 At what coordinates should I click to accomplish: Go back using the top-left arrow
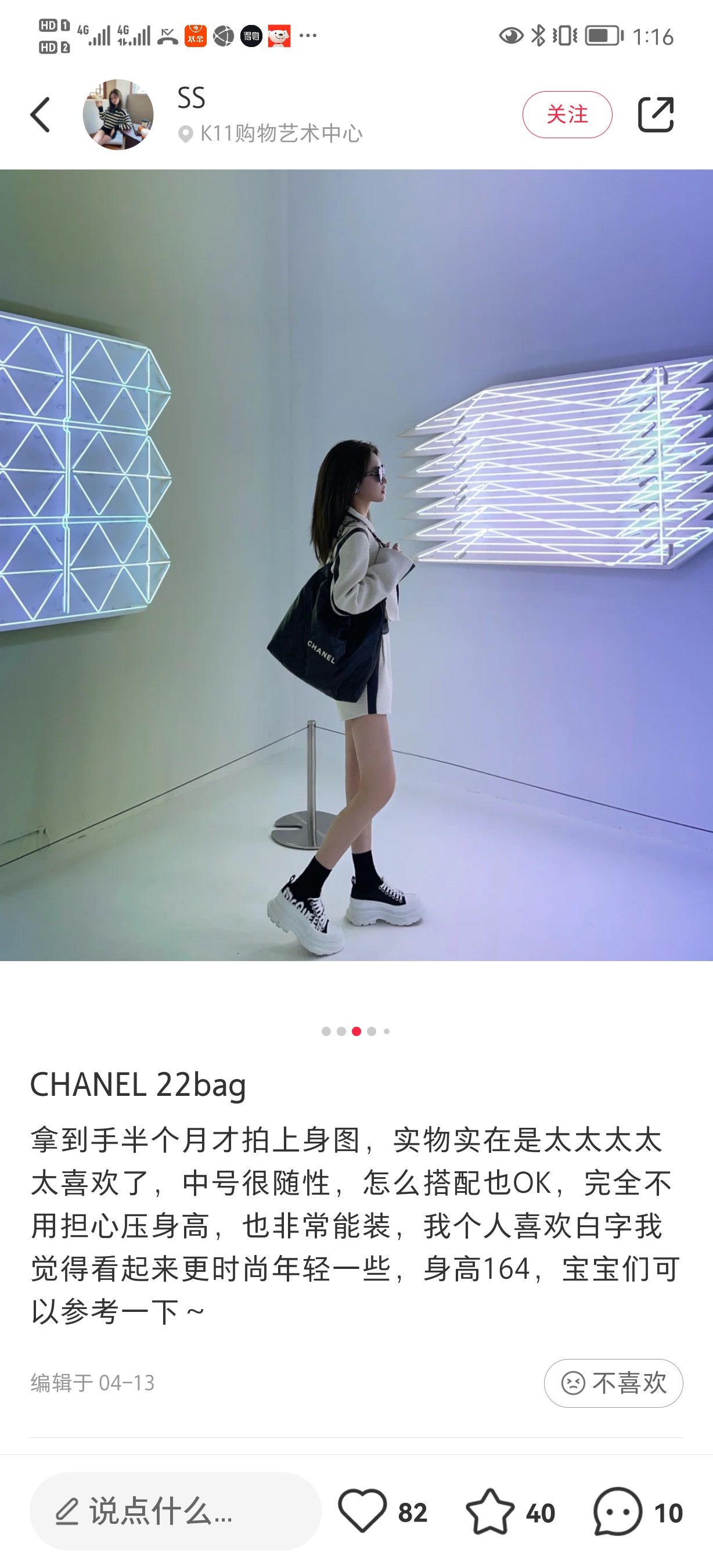pos(40,114)
